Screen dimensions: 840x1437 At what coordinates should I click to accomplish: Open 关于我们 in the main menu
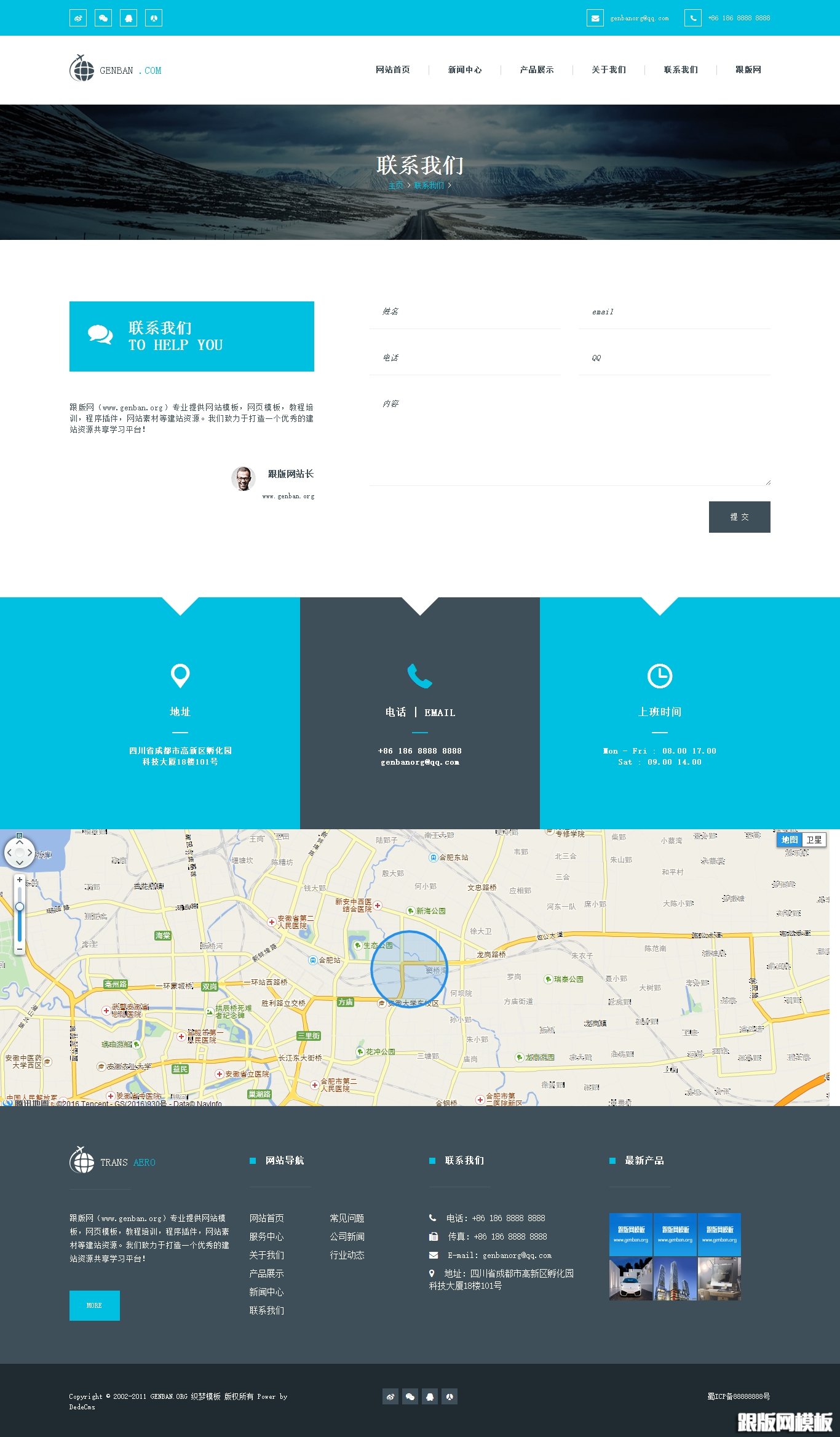tap(609, 70)
